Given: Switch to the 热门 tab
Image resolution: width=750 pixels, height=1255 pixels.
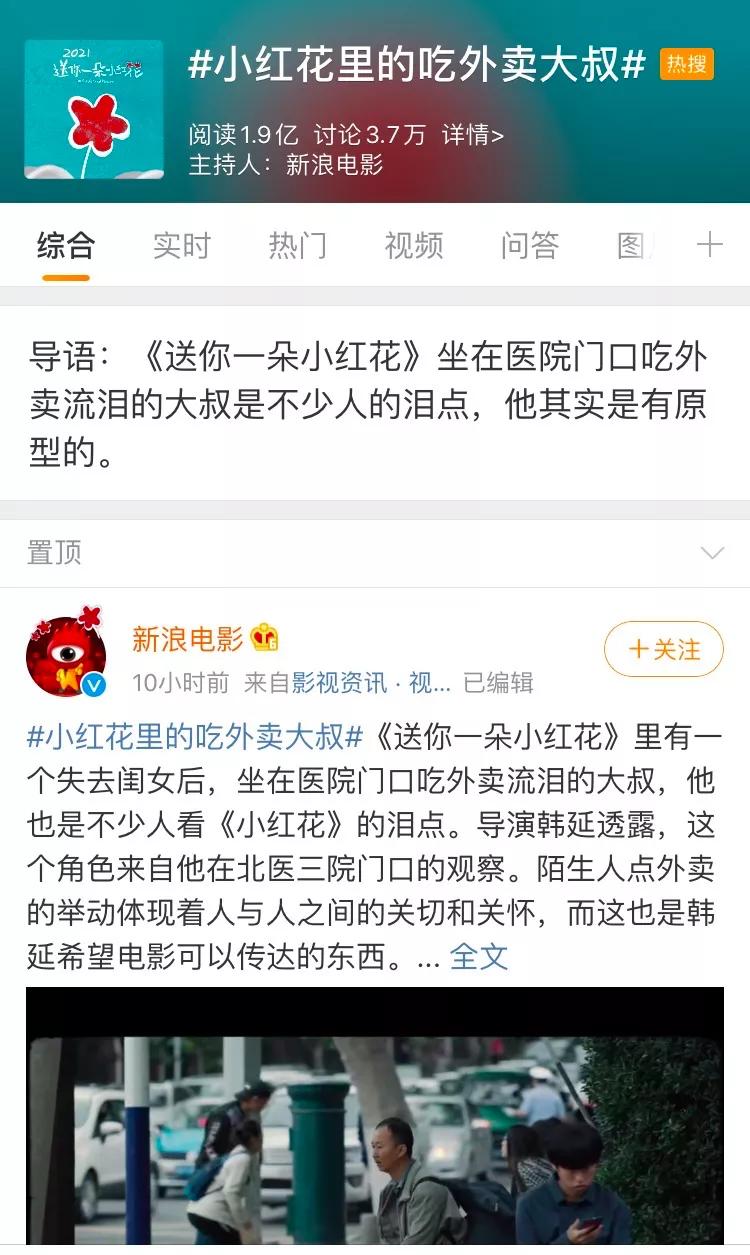Looking at the screenshot, I should (298, 246).
